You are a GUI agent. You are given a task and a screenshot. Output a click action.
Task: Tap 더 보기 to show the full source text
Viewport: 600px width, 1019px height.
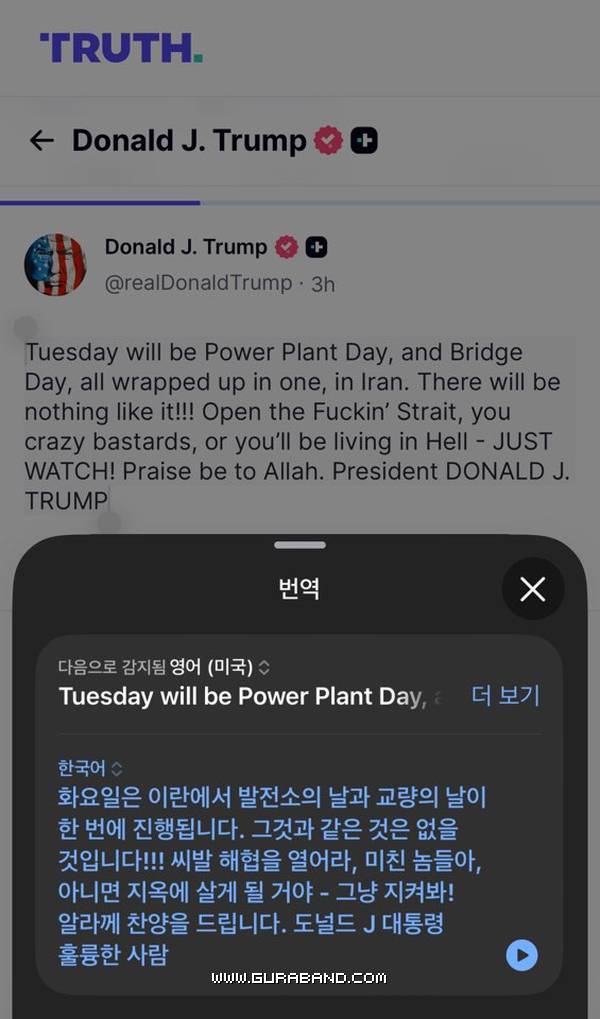[x=505, y=695]
